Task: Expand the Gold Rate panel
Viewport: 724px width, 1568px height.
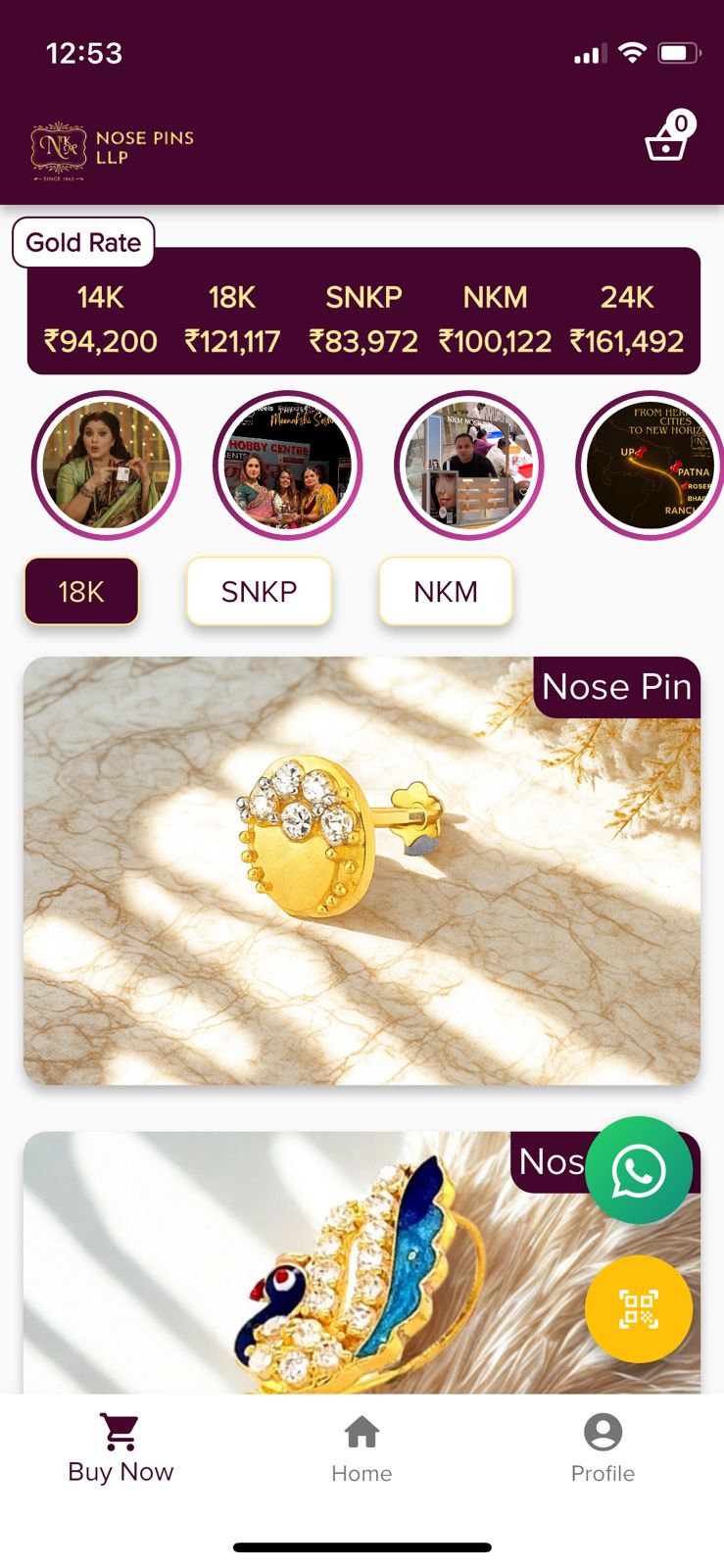Action: coord(82,242)
